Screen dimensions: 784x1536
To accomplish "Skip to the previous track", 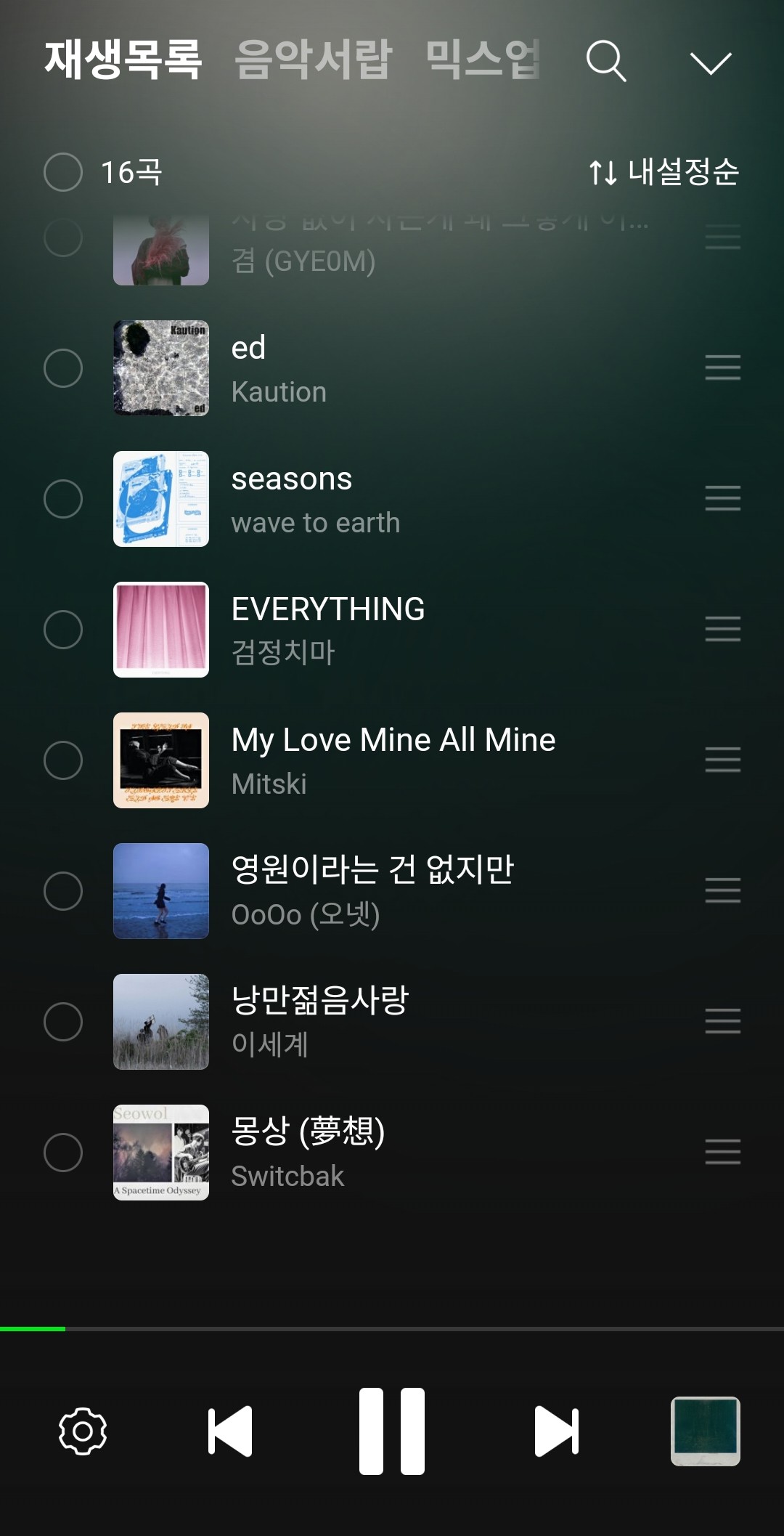I will [x=230, y=1431].
